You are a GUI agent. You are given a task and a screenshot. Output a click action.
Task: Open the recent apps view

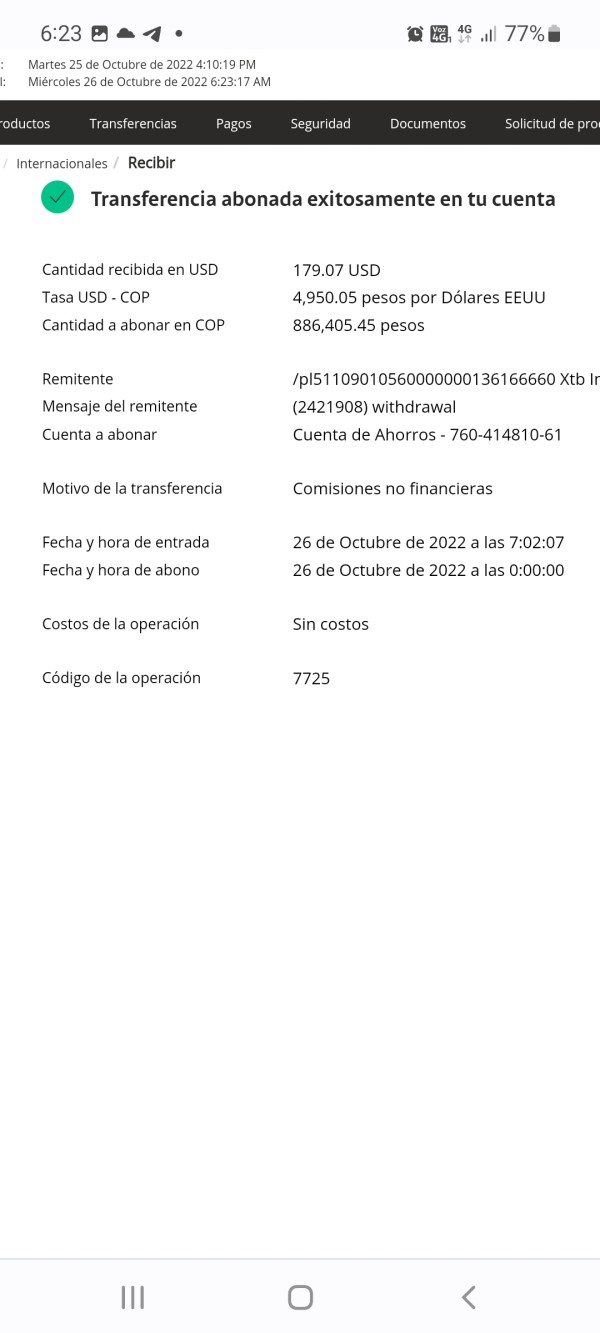point(132,1297)
